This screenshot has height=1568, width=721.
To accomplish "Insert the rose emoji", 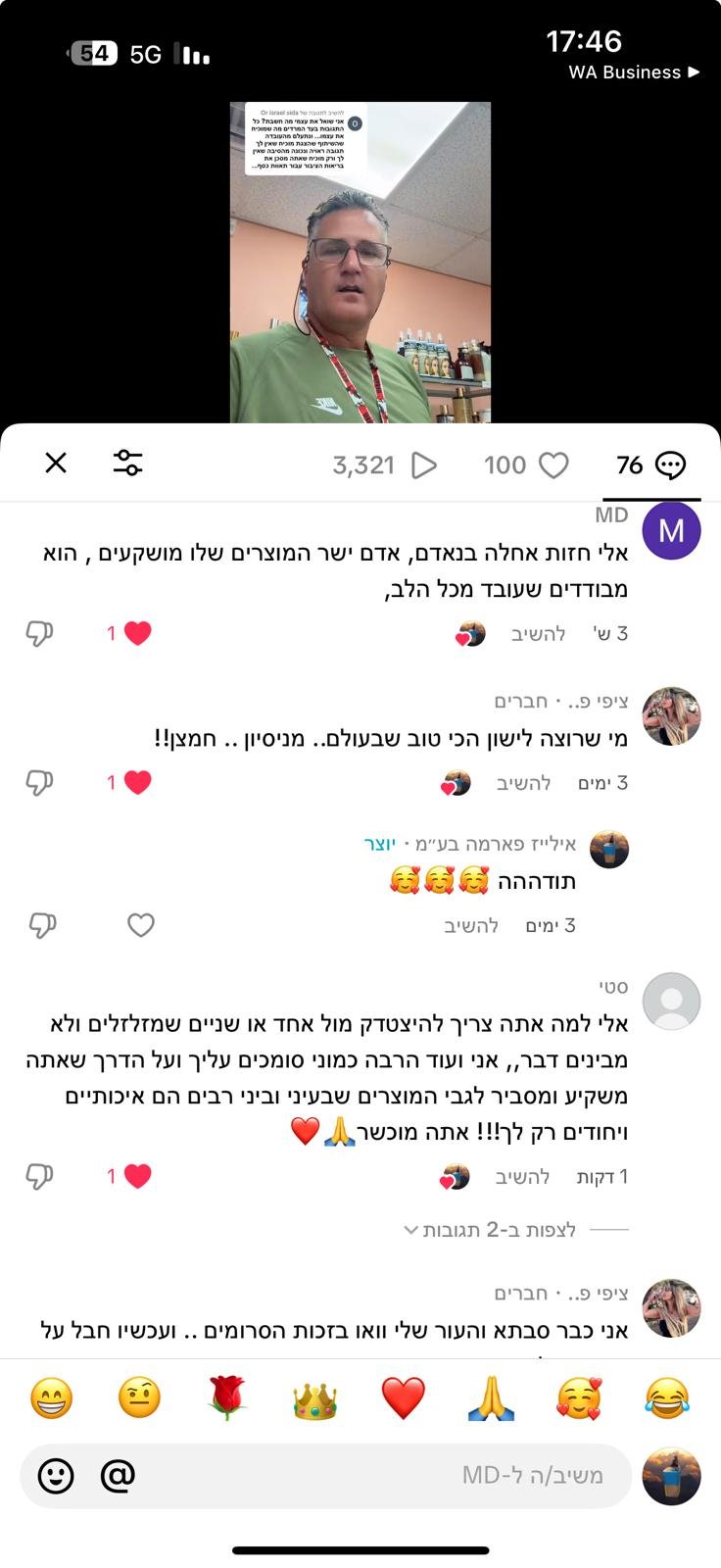I will 226,1398.
